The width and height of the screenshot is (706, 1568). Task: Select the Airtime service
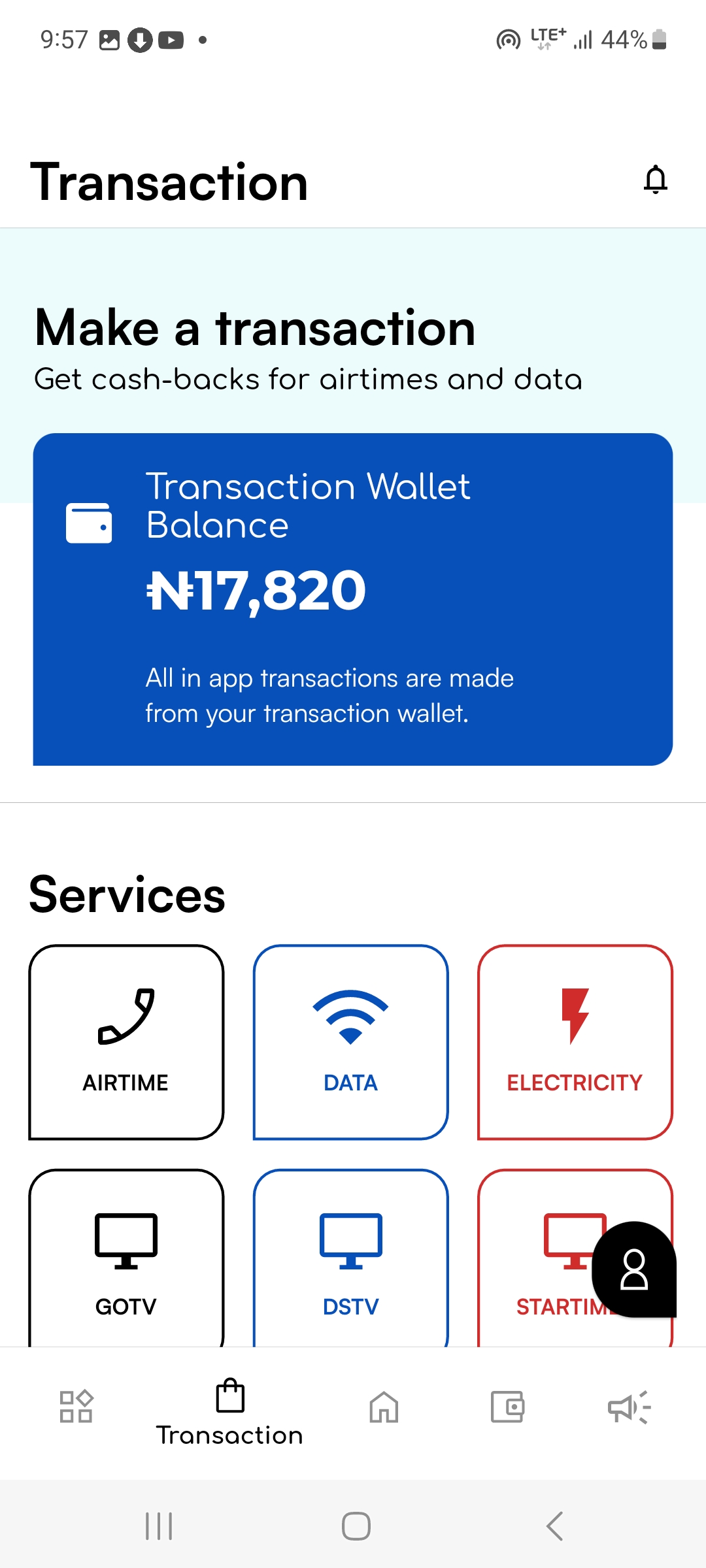[126, 1042]
